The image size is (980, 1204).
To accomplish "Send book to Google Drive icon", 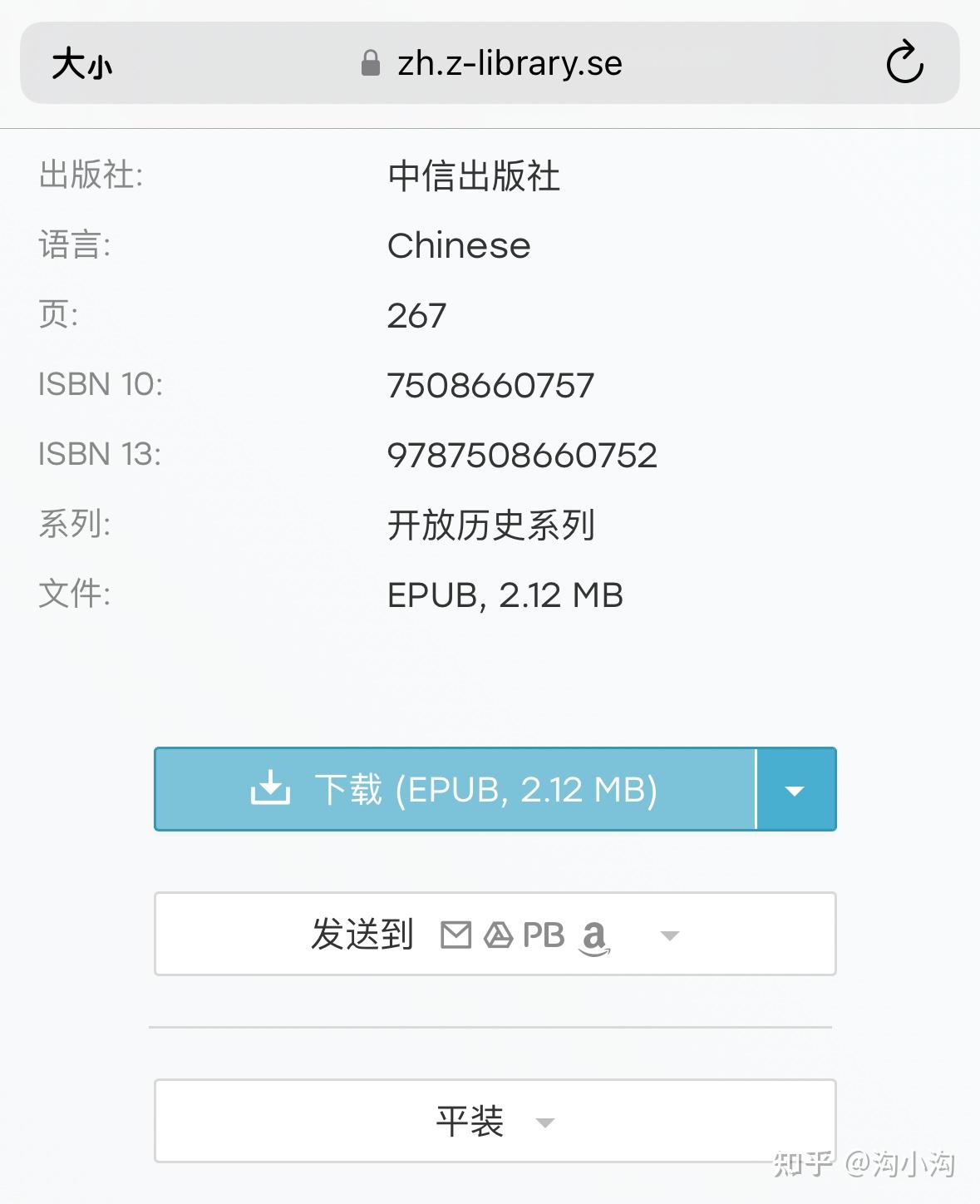I will pos(500,935).
